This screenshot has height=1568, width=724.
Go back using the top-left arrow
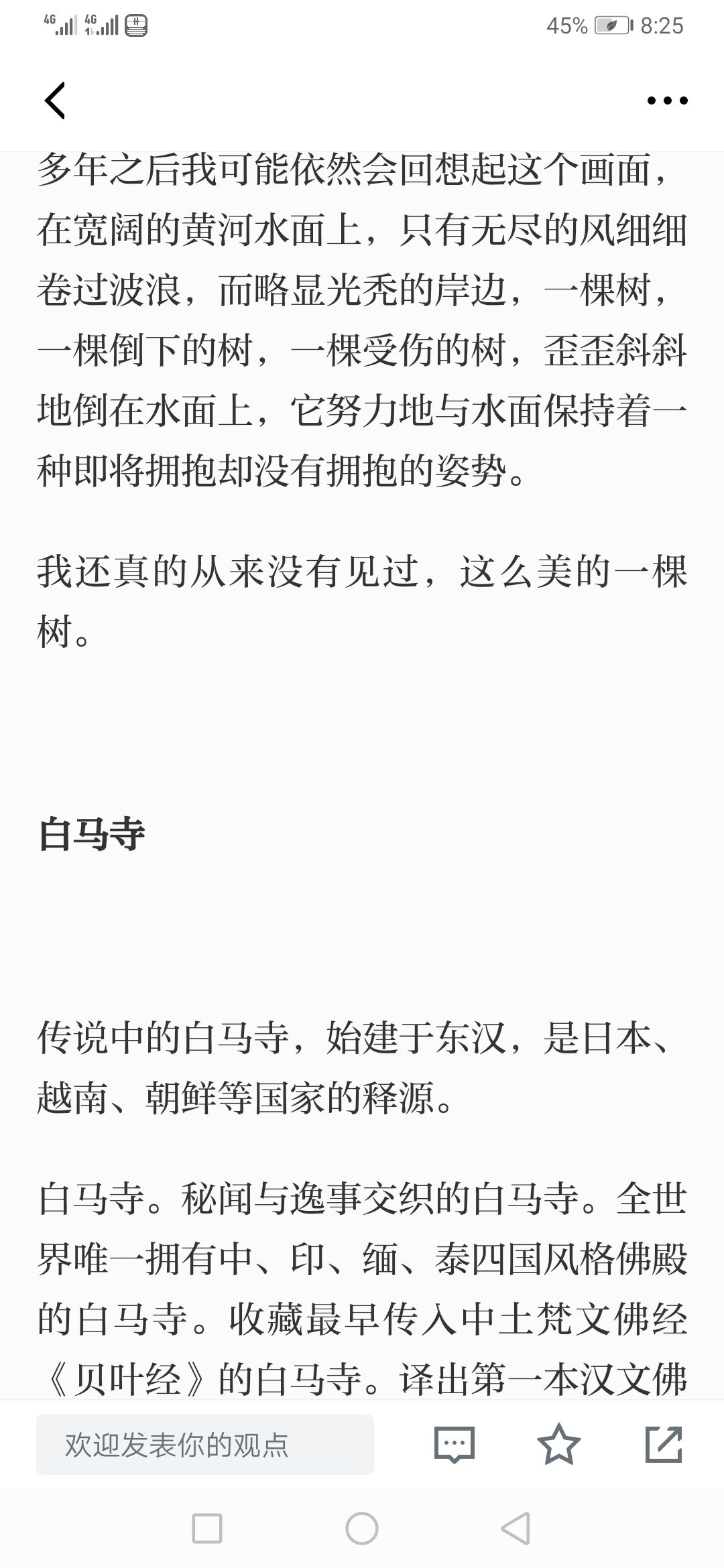55,101
